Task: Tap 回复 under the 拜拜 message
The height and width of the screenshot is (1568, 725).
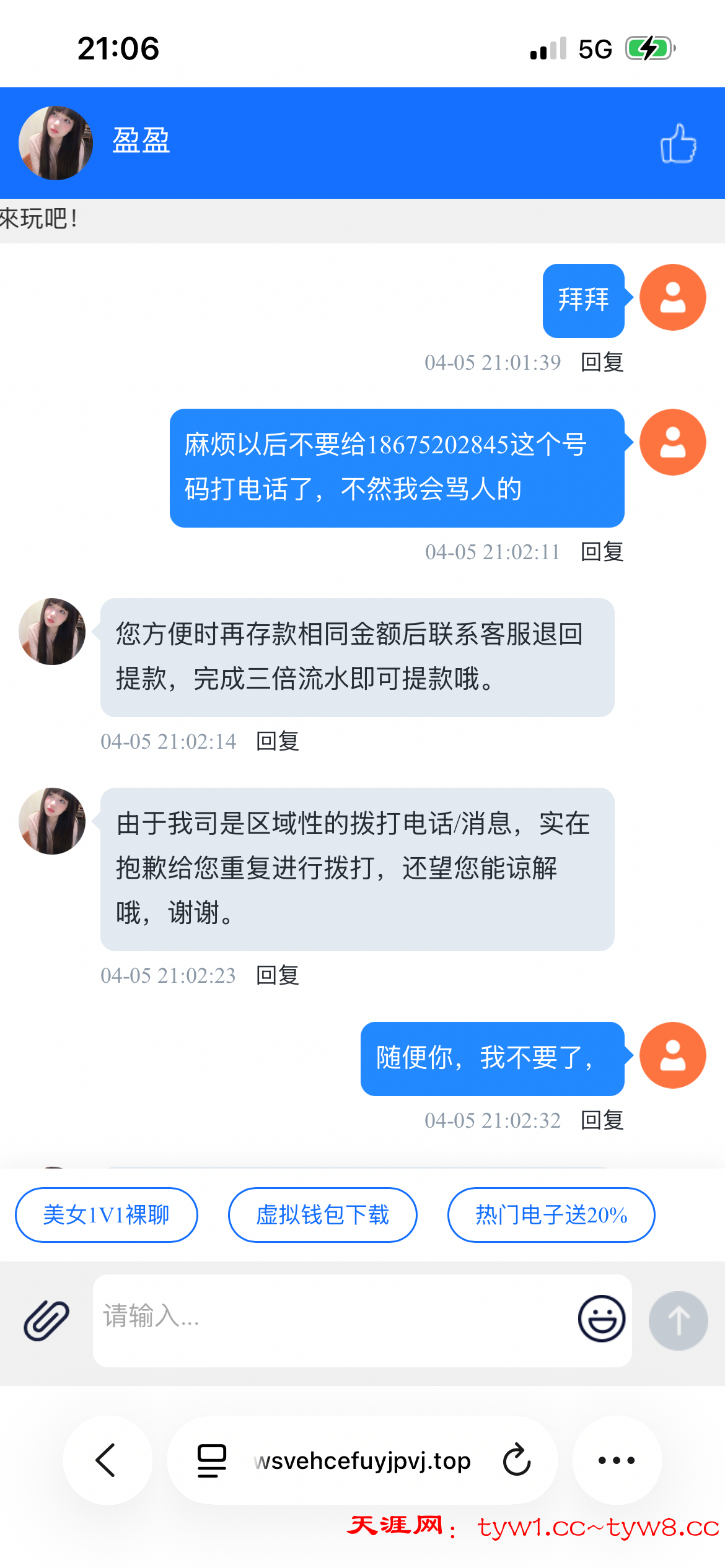Action: 602,362
